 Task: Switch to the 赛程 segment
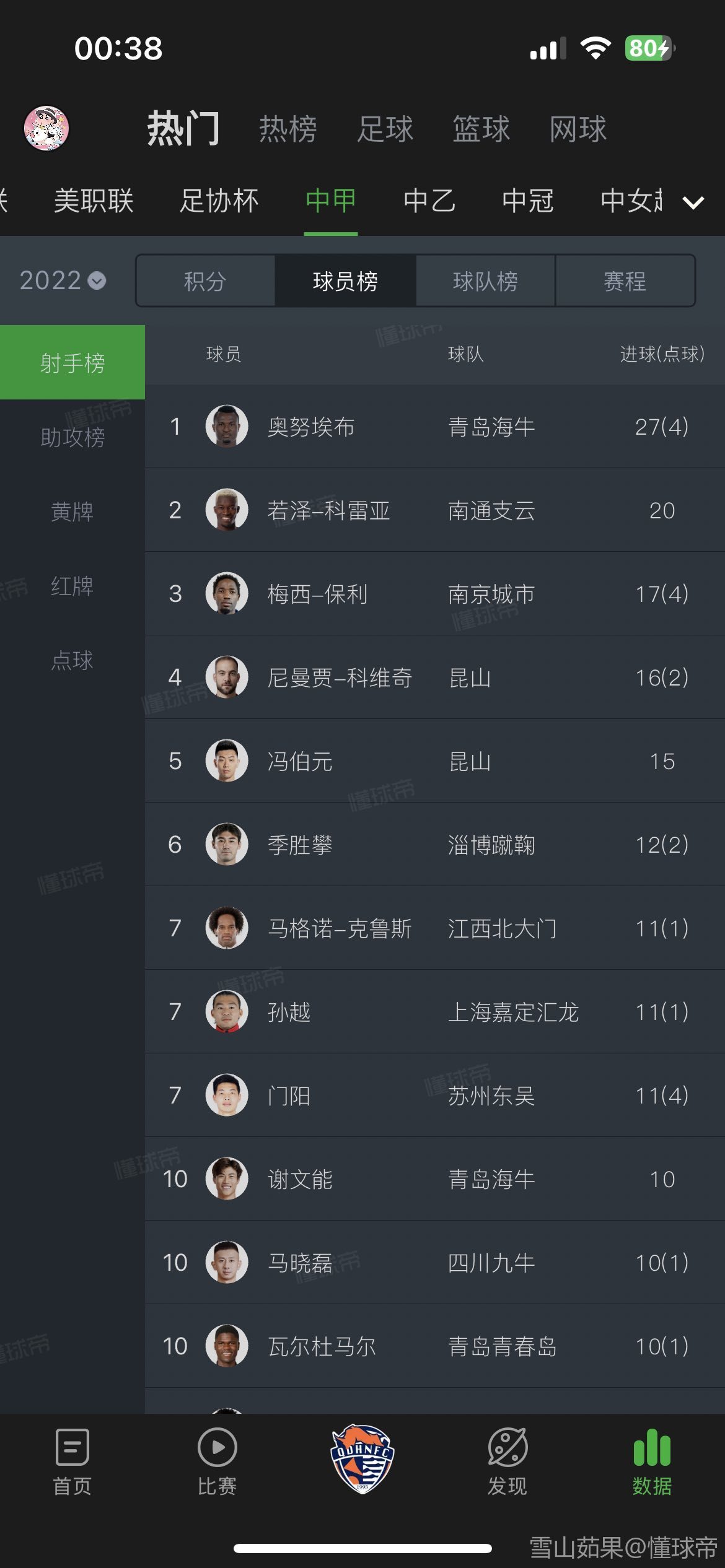(x=625, y=281)
